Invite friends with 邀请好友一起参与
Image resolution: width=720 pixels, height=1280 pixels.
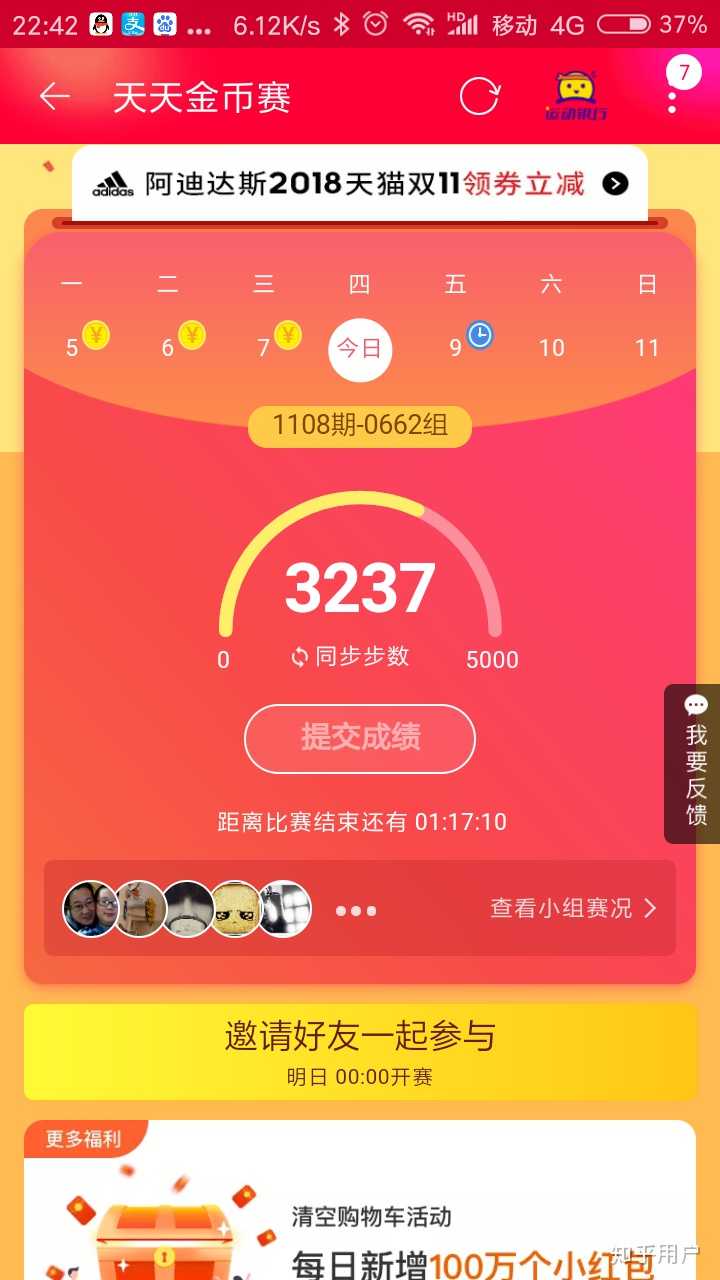pyautogui.click(x=360, y=1050)
